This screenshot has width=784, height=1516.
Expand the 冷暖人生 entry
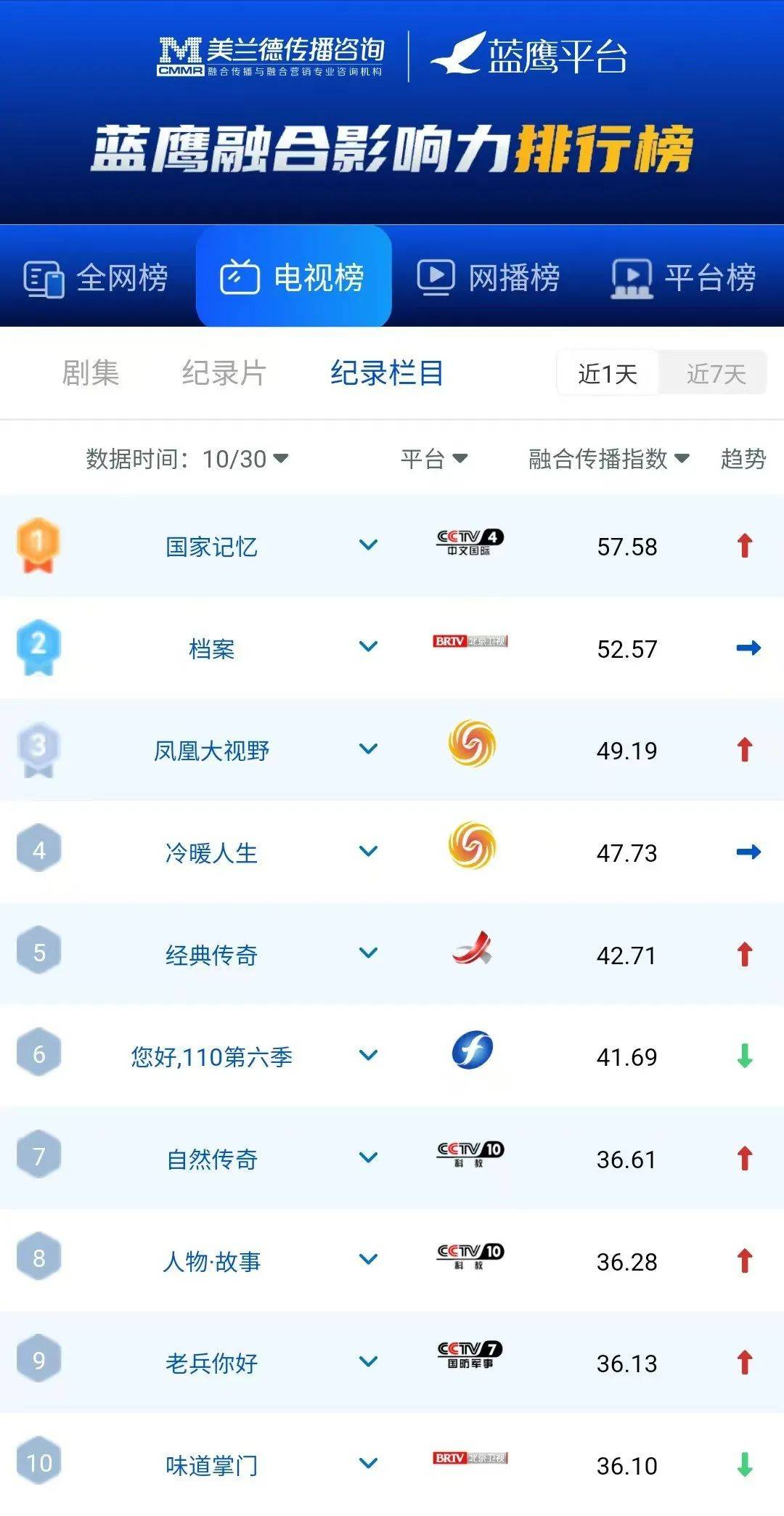click(x=369, y=852)
